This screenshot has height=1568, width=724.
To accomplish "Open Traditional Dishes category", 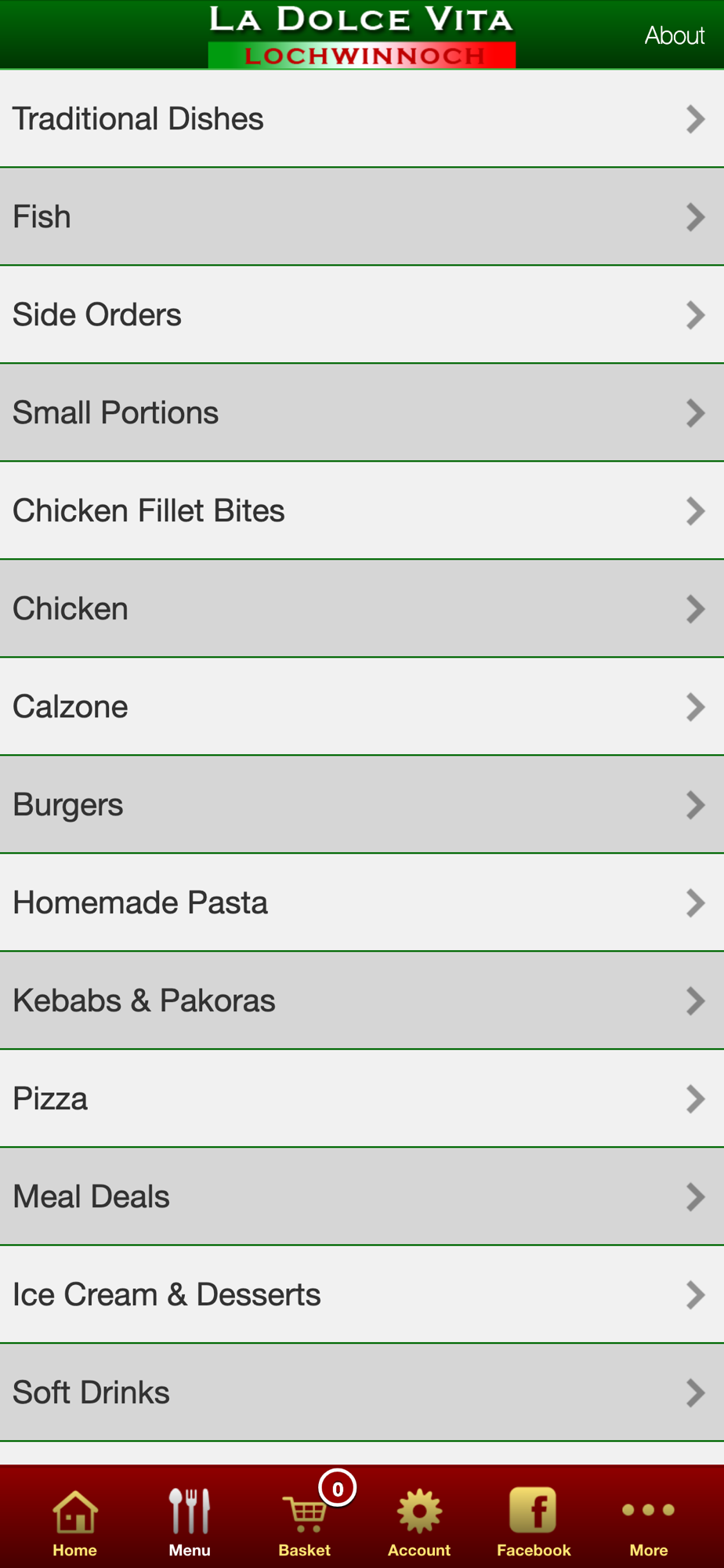I will (x=360, y=119).
